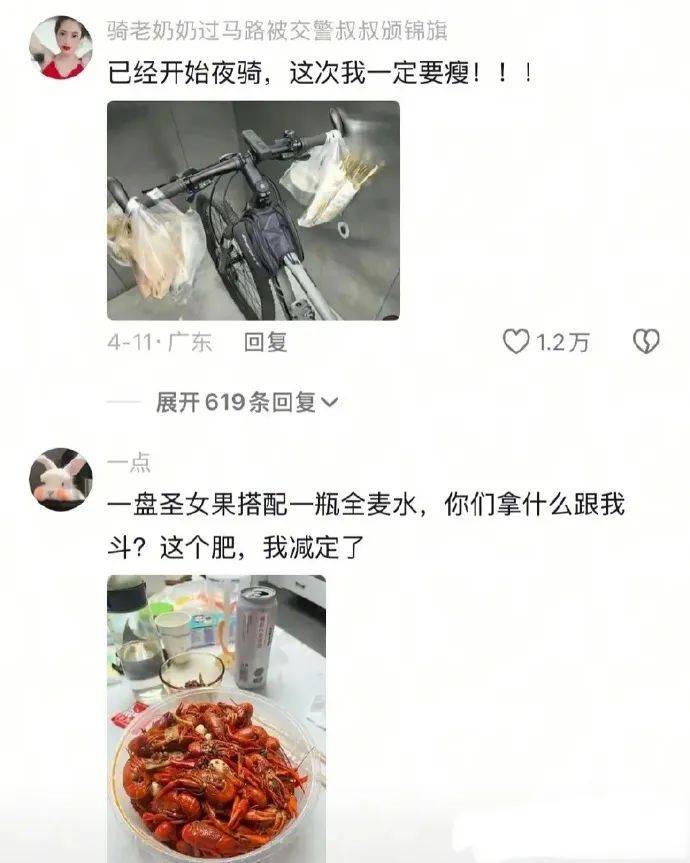The image size is (690, 863).
Task: Expand the 619 replies
Action: (x=247, y=403)
